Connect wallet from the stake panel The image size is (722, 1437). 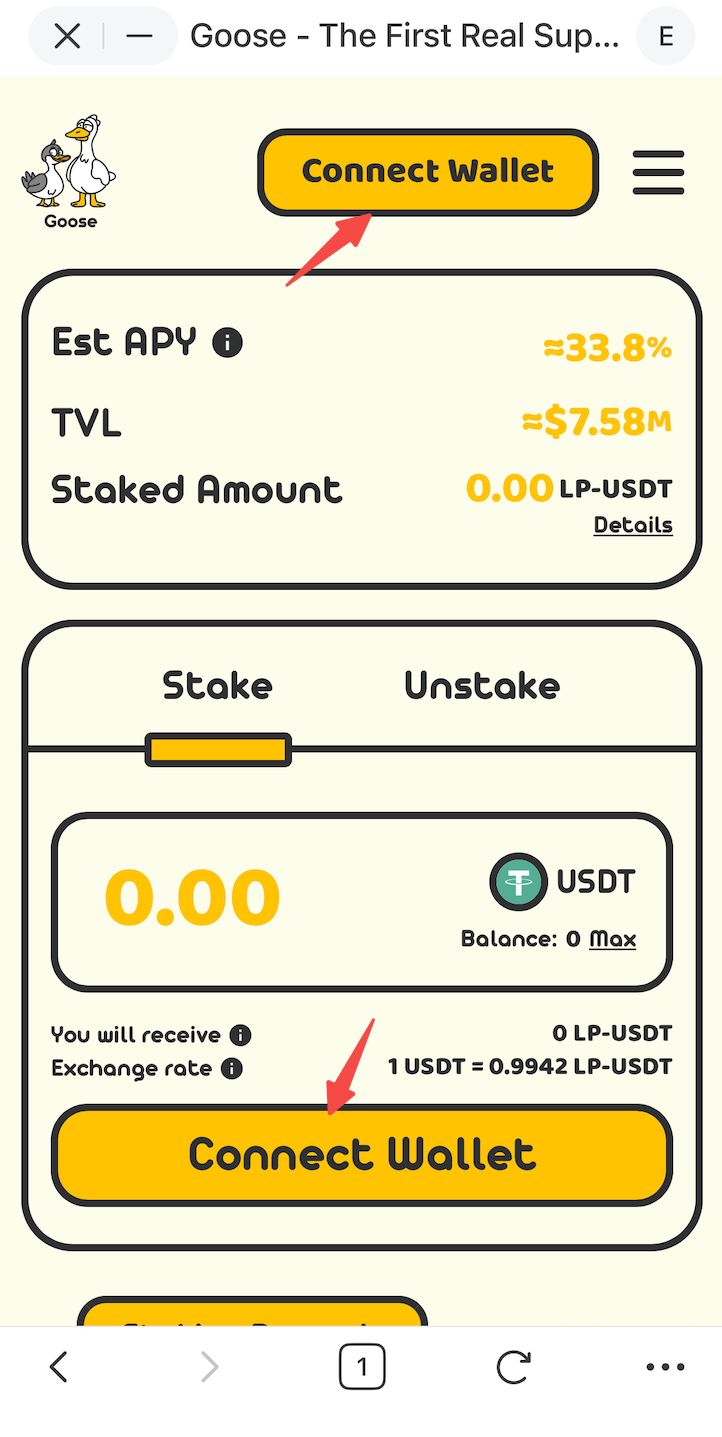(362, 1155)
